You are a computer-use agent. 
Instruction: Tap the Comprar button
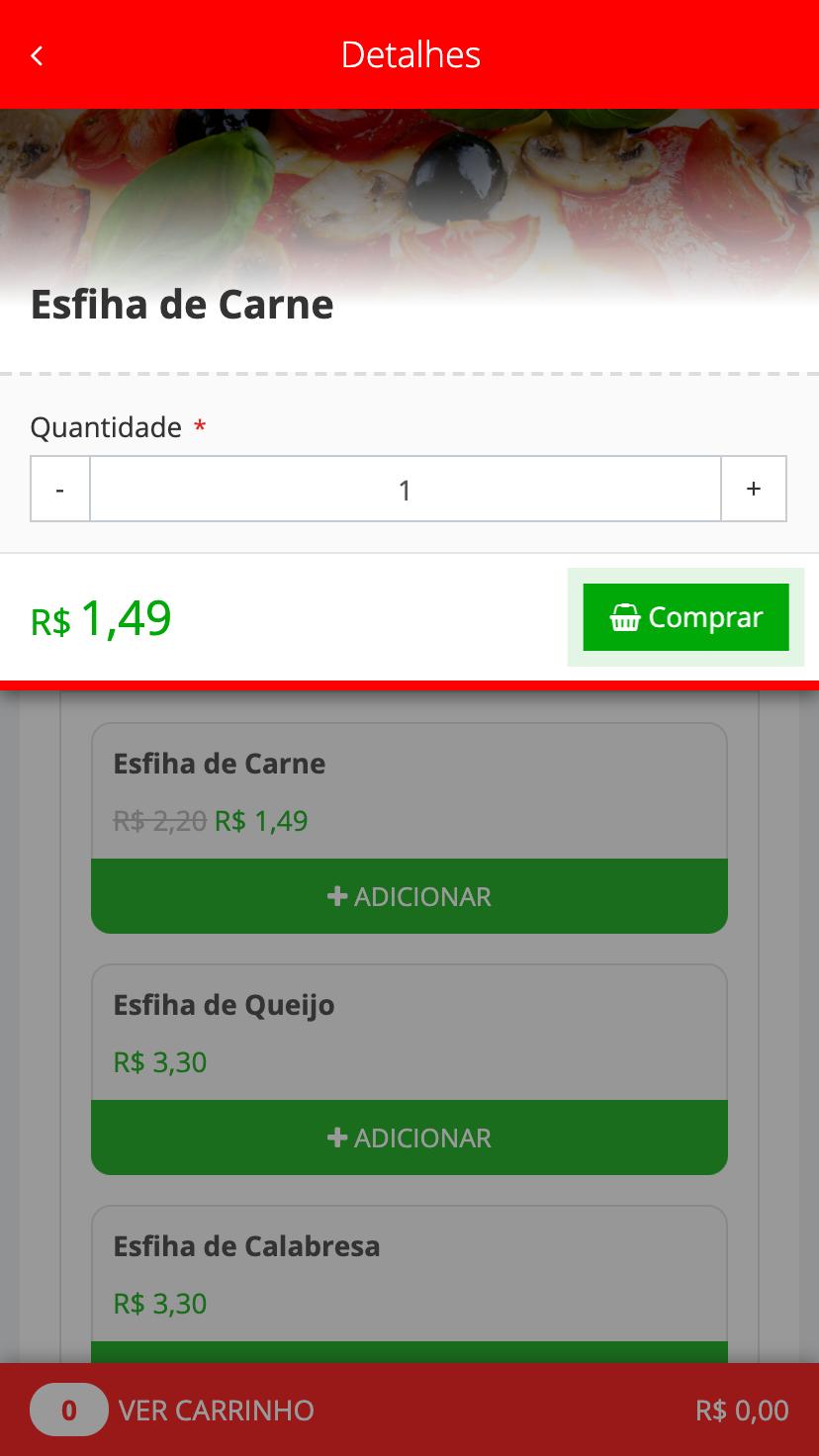(686, 617)
